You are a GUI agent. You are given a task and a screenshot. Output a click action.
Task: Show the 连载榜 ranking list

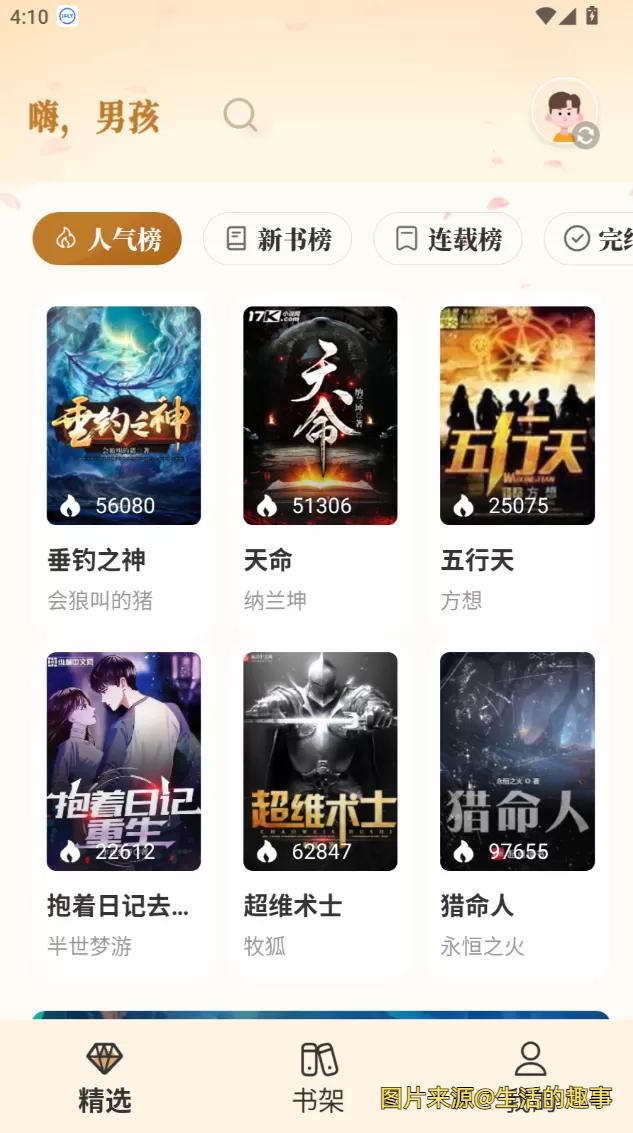pos(447,239)
